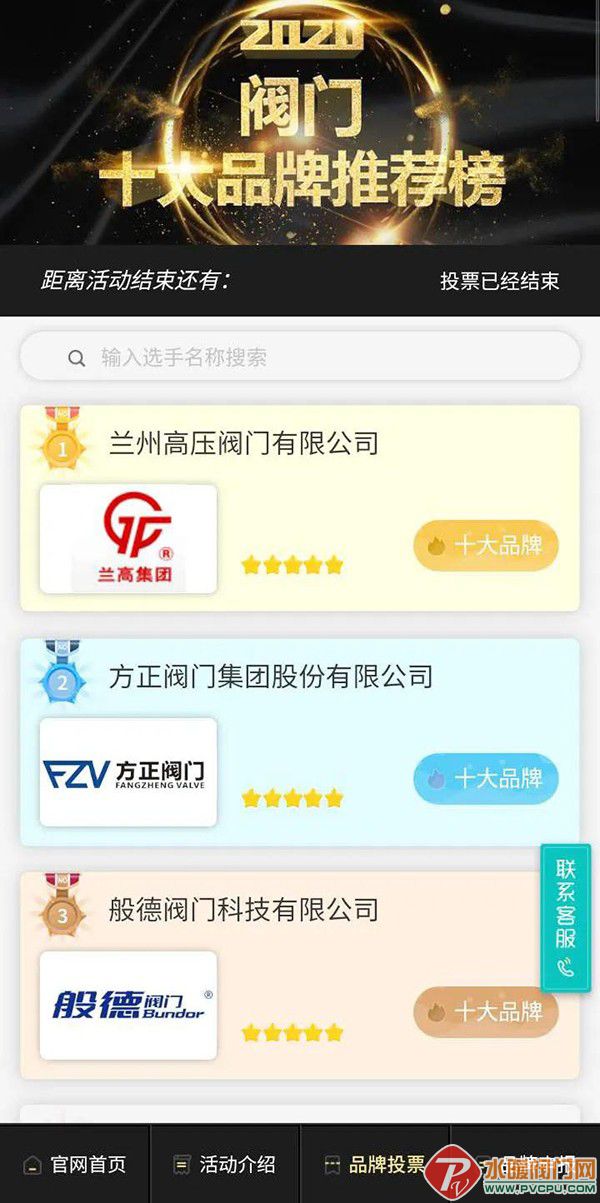
Task: Open the 兰州高压阀门有限公司 card
Action: click(x=243, y=442)
